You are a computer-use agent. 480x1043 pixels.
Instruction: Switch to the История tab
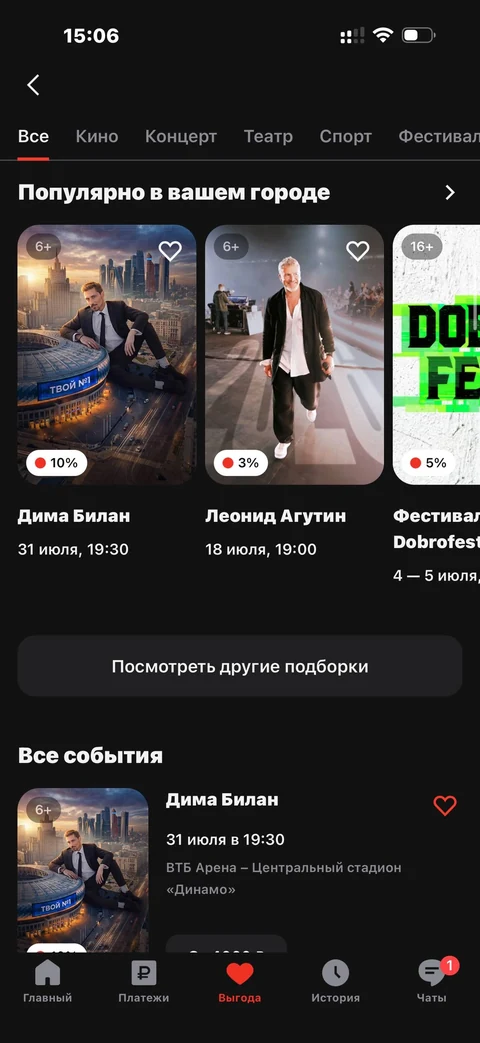336,982
